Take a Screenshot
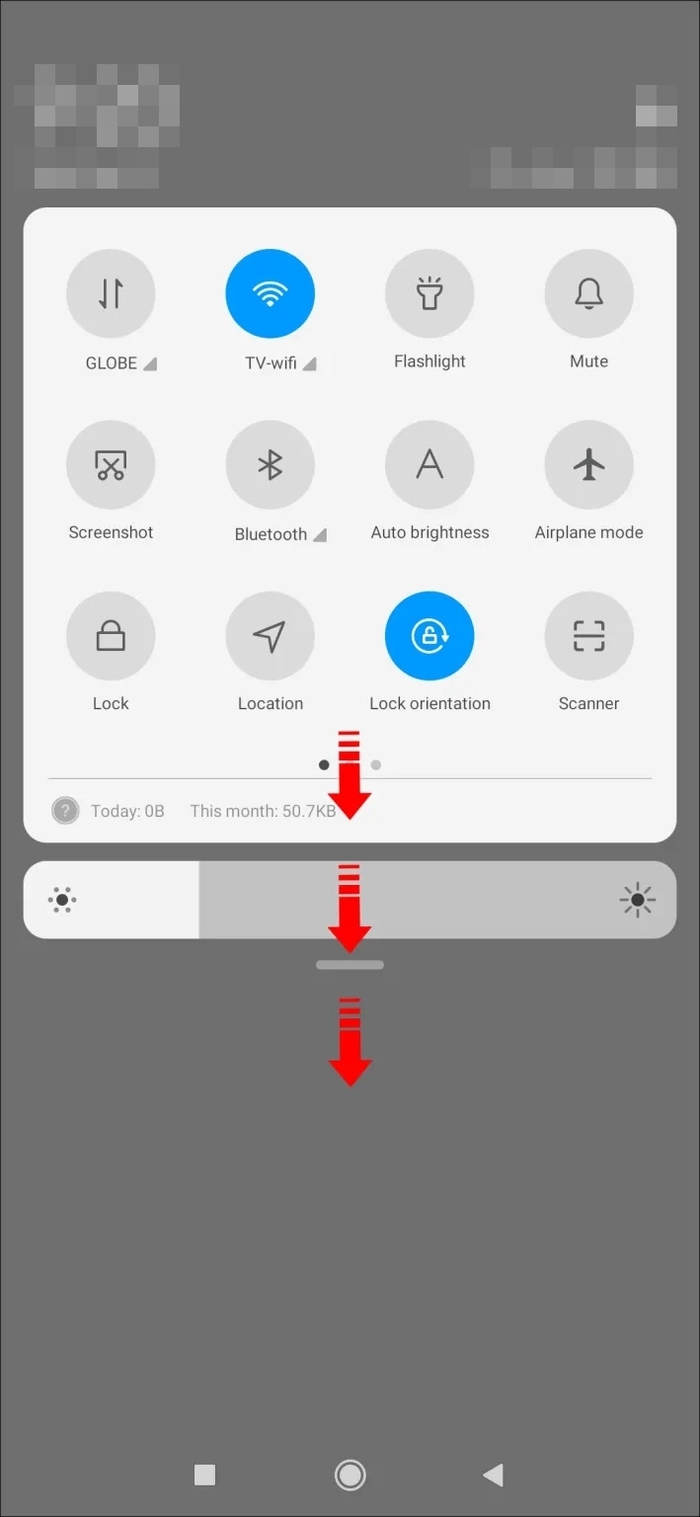700x1517 pixels. point(110,465)
